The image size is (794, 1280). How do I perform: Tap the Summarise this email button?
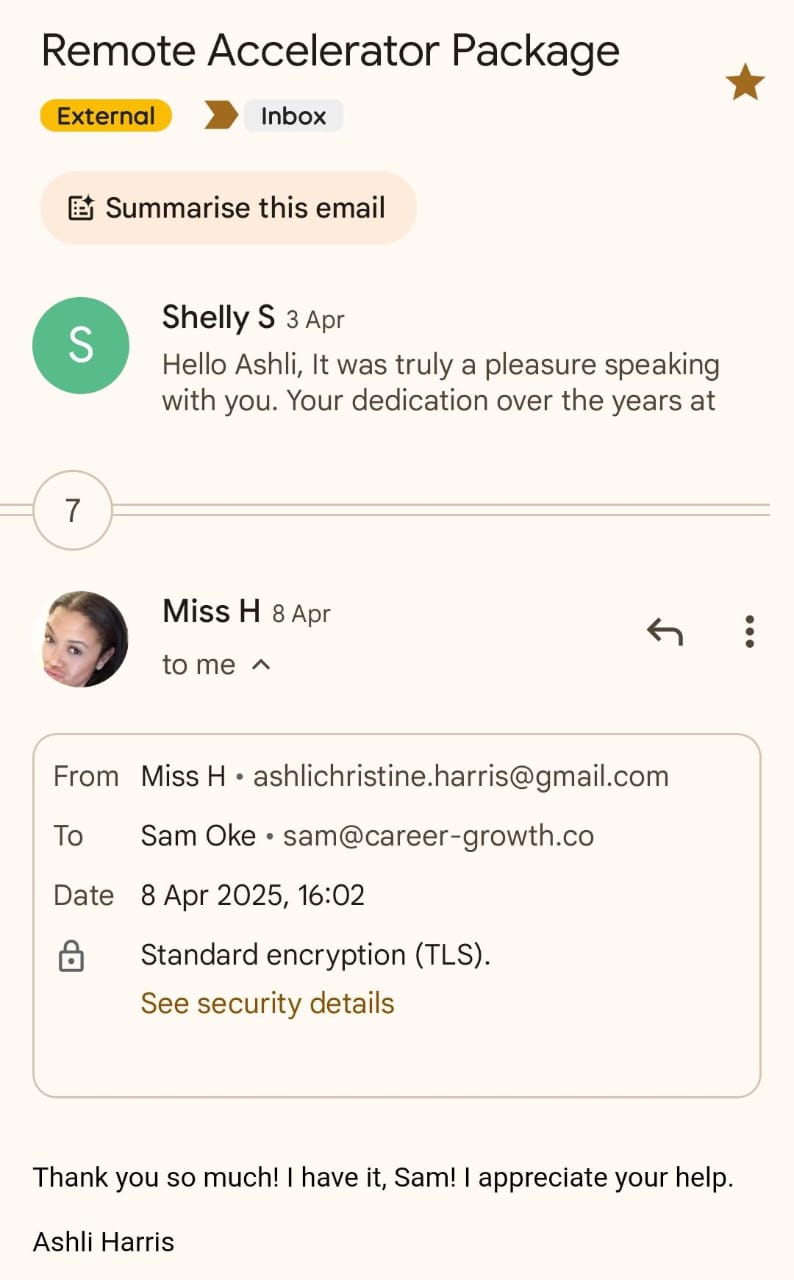click(x=228, y=208)
